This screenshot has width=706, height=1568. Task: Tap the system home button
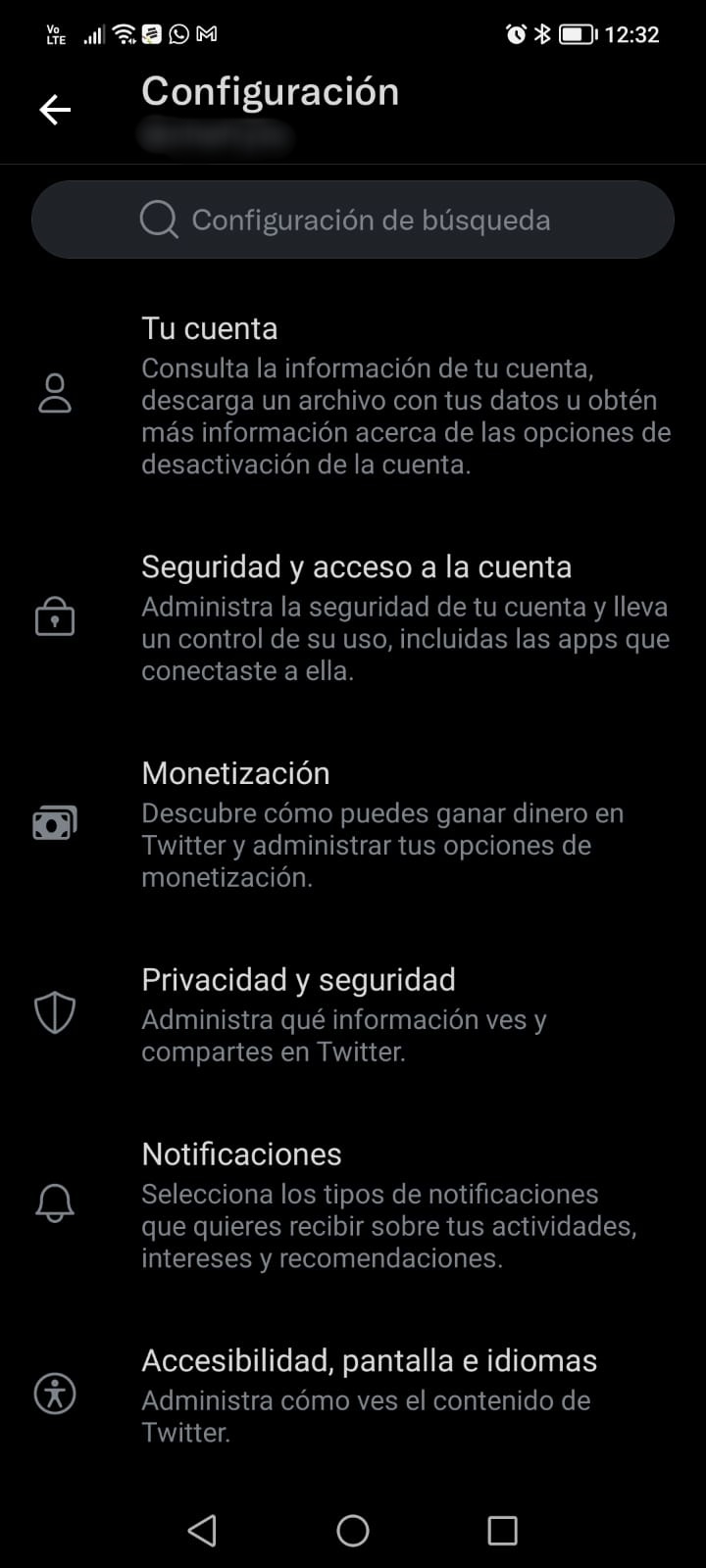click(x=353, y=1531)
